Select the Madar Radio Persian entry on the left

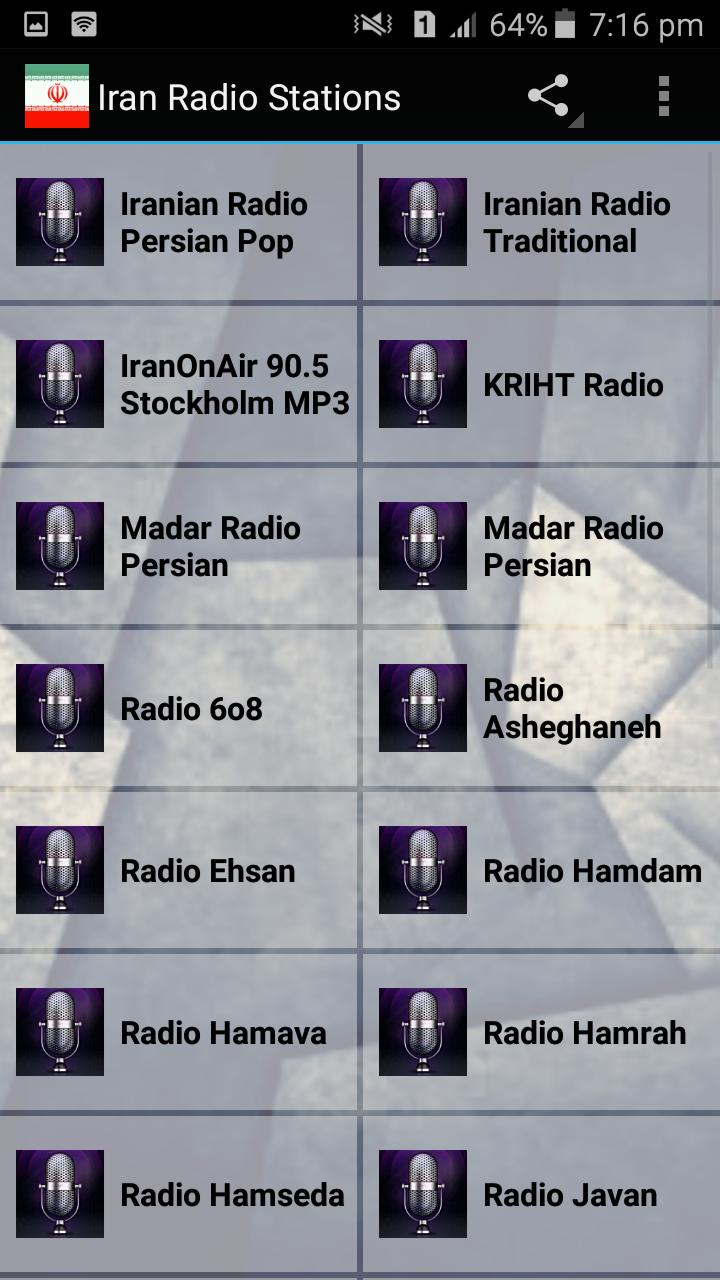(180, 546)
